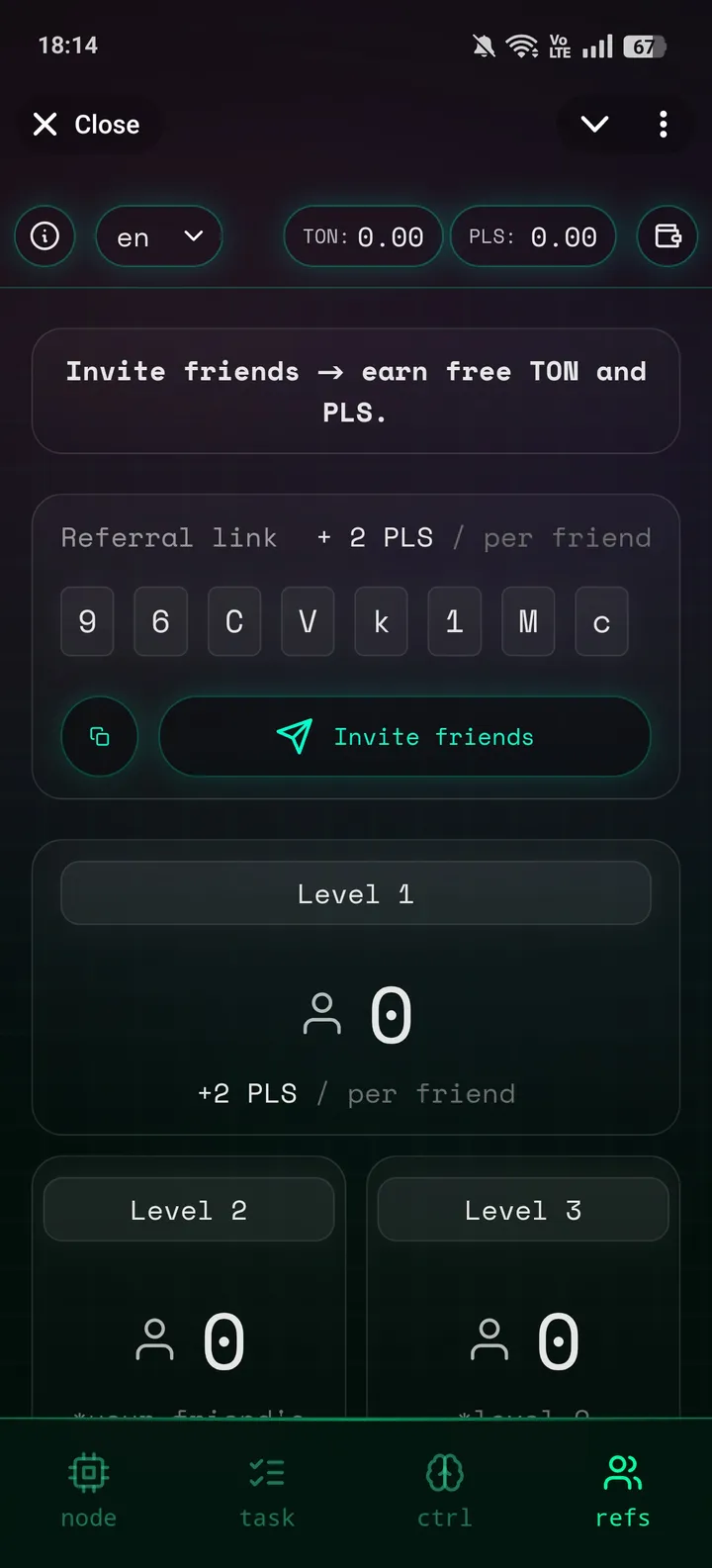This screenshot has height=1568, width=712.
Task: Click the person icon under Level 1
Action: 320,1014
